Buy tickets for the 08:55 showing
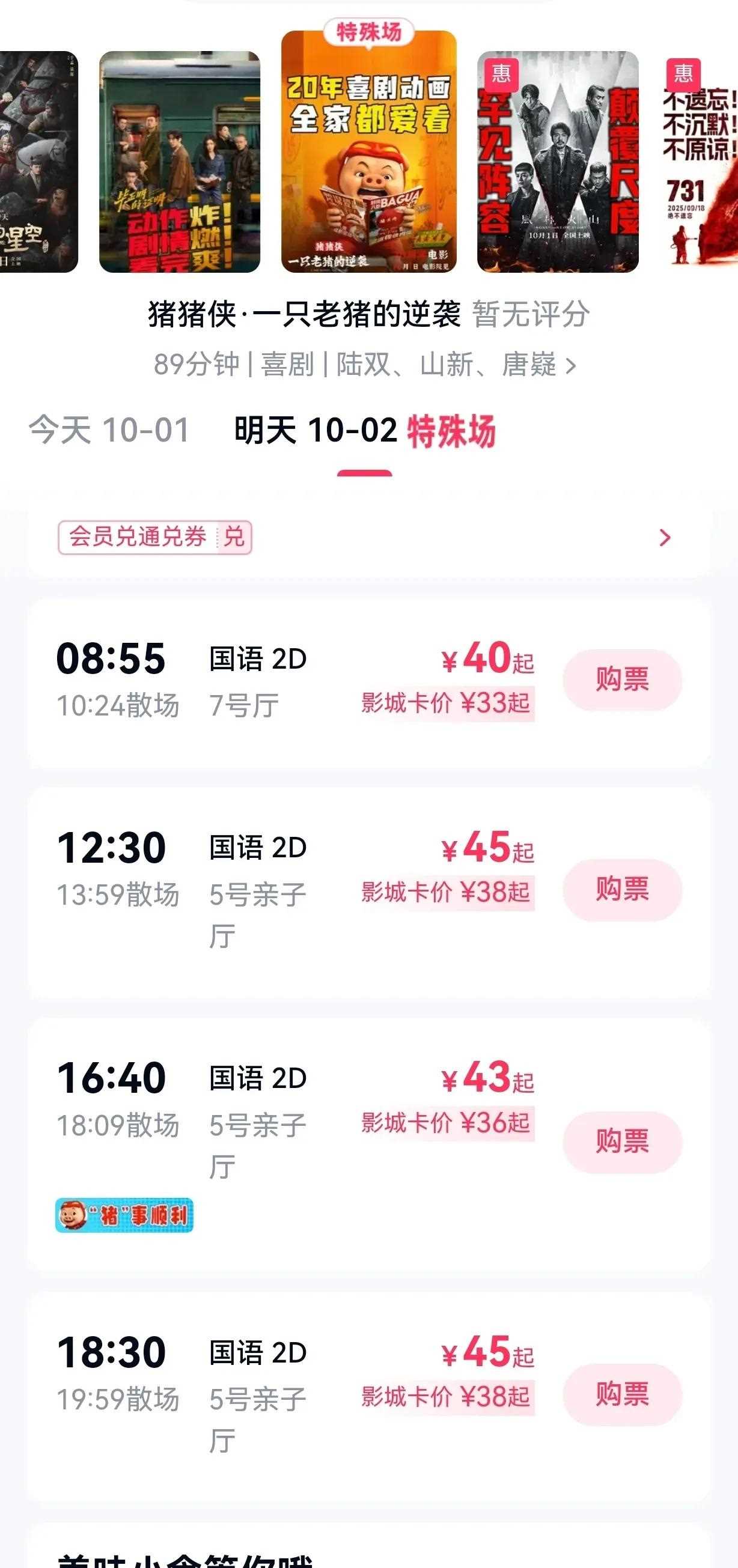 click(x=621, y=679)
